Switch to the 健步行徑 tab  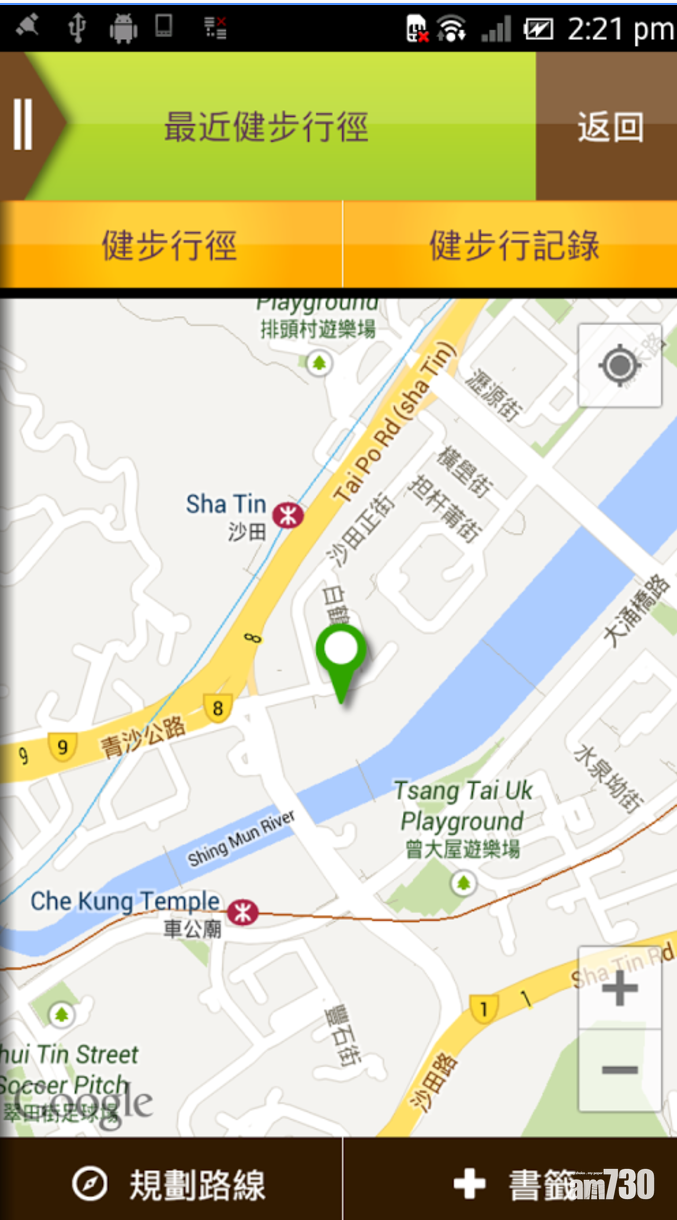170,245
